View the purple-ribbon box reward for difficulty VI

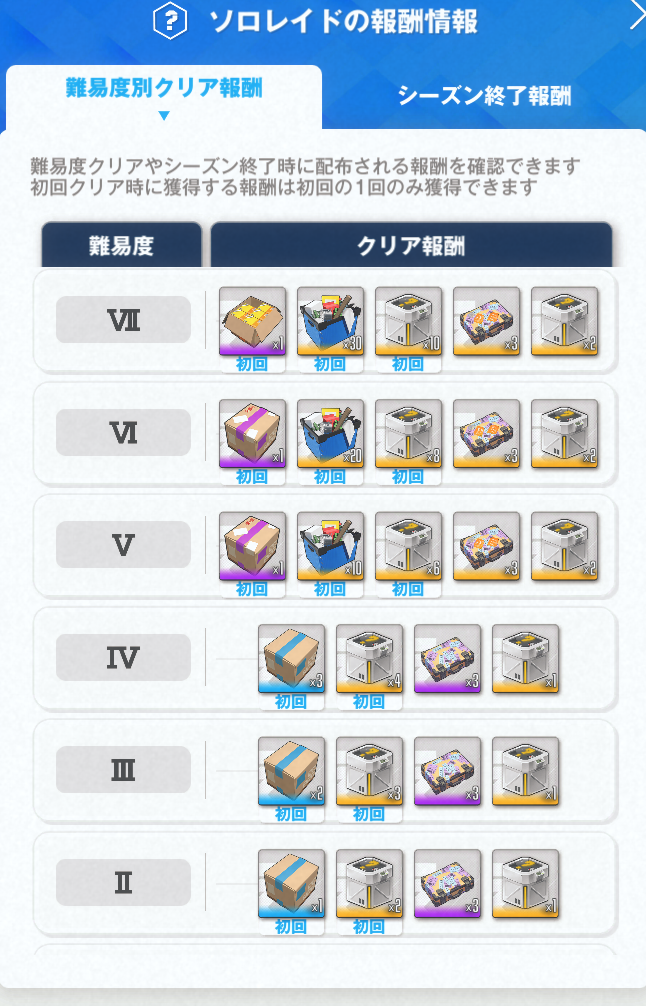click(x=252, y=433)
